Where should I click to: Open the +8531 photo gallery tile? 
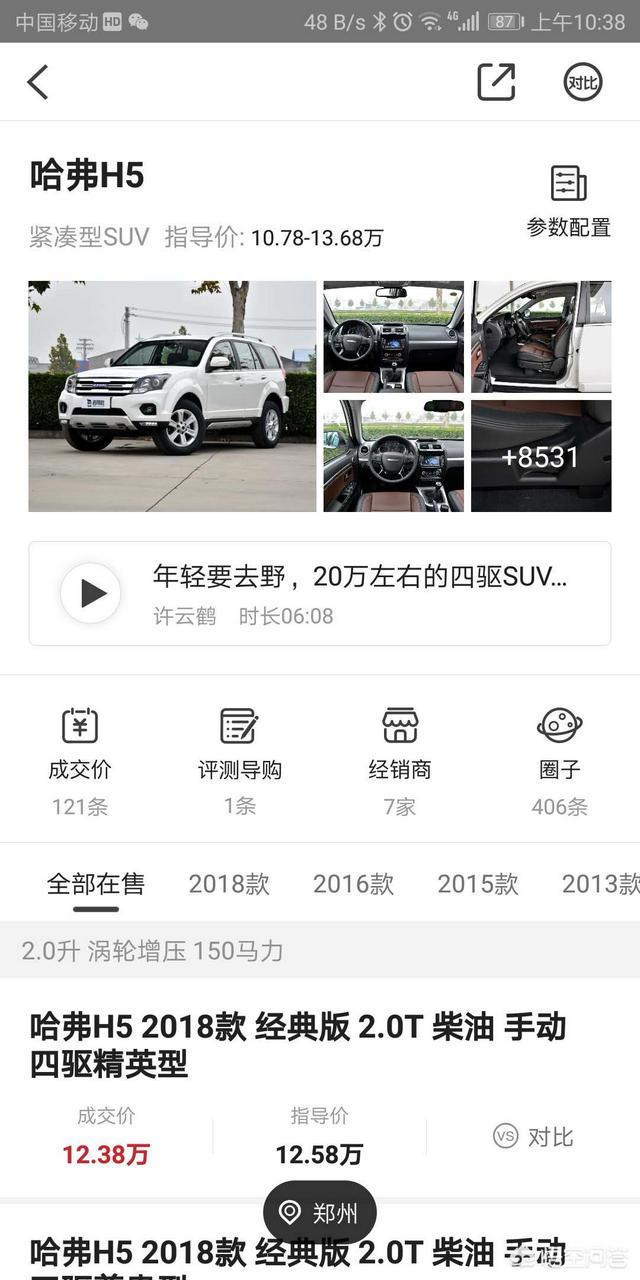click(541, 456)
